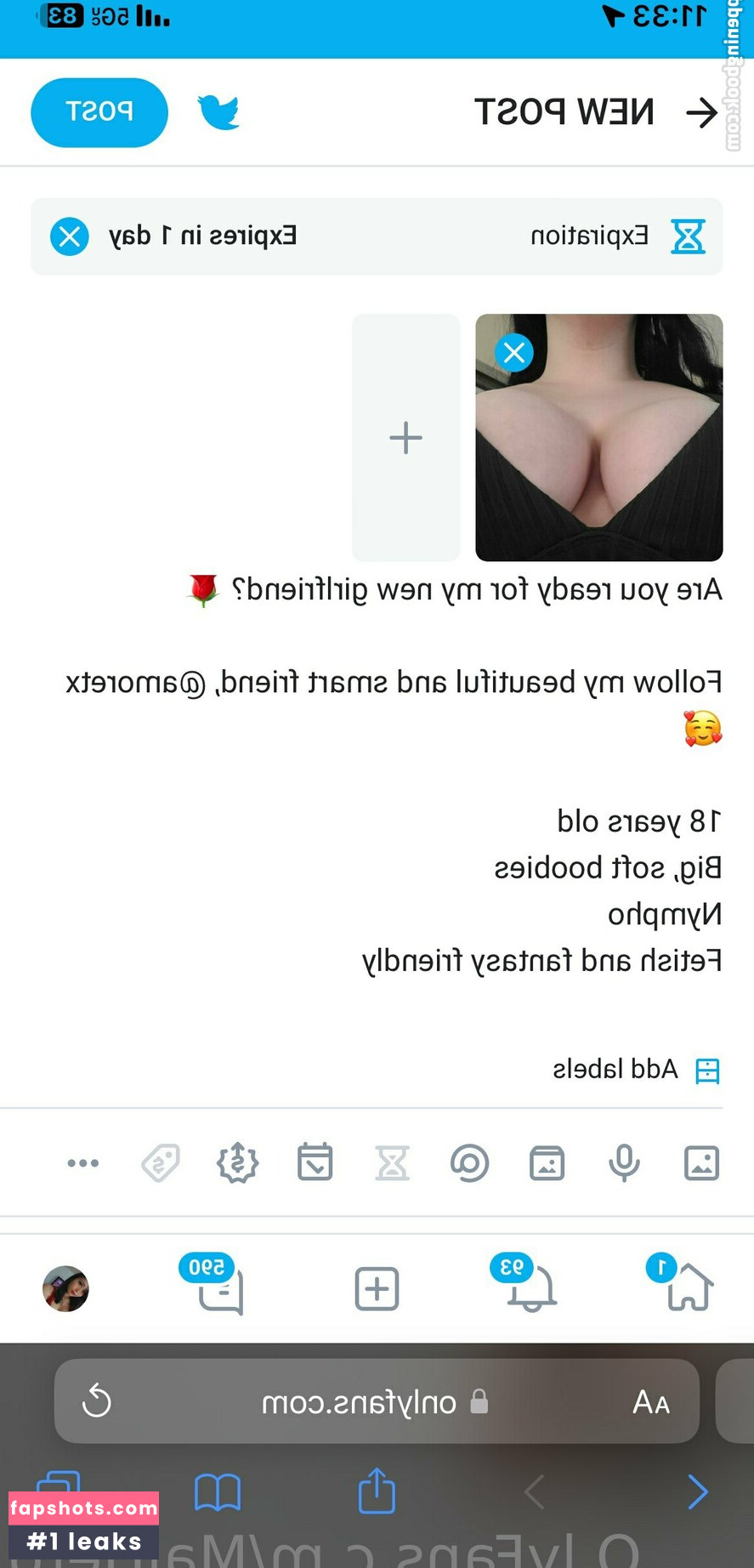Add a tip goal with the dollar badge icon

pos(237,1162)
